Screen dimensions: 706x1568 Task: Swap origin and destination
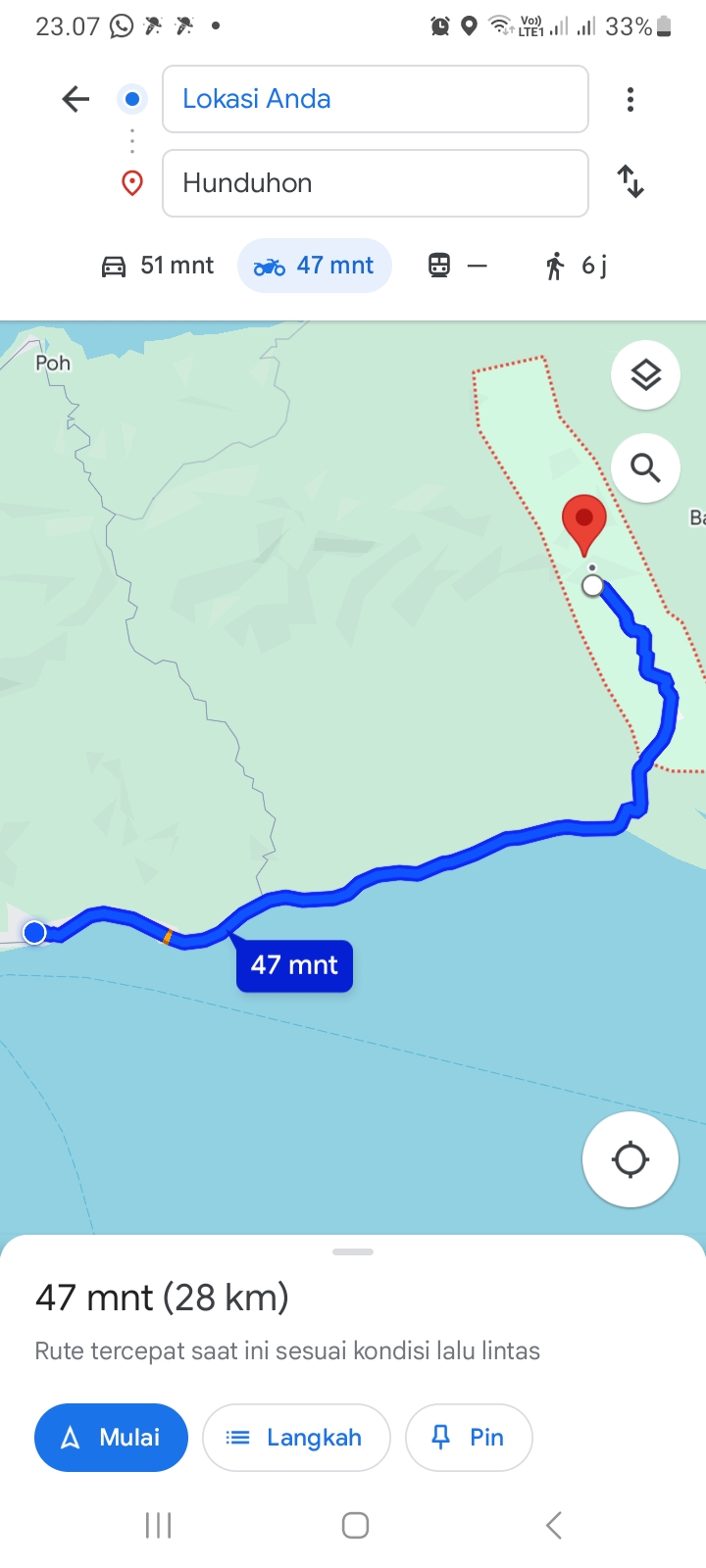630,182
